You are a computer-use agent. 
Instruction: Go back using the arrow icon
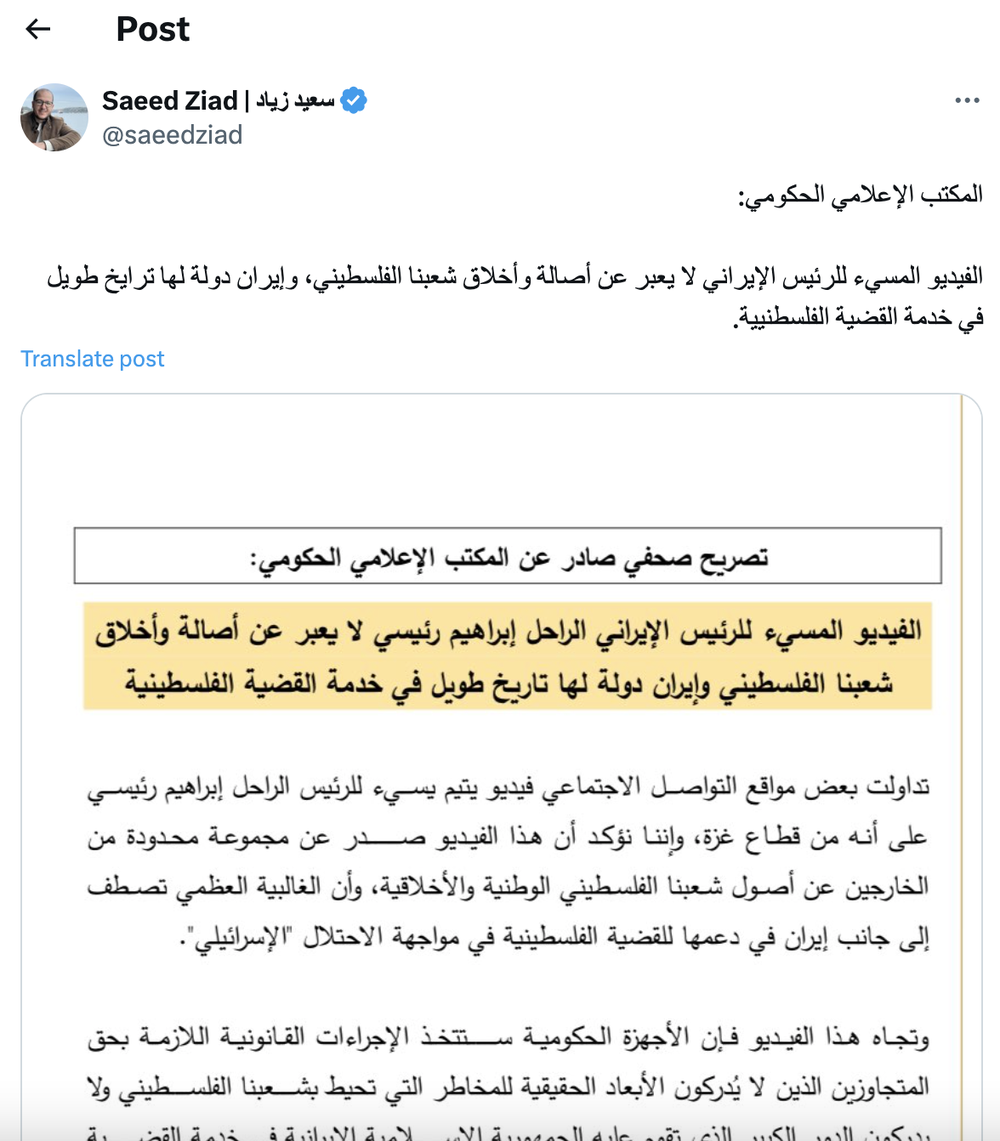pos(38,29)
